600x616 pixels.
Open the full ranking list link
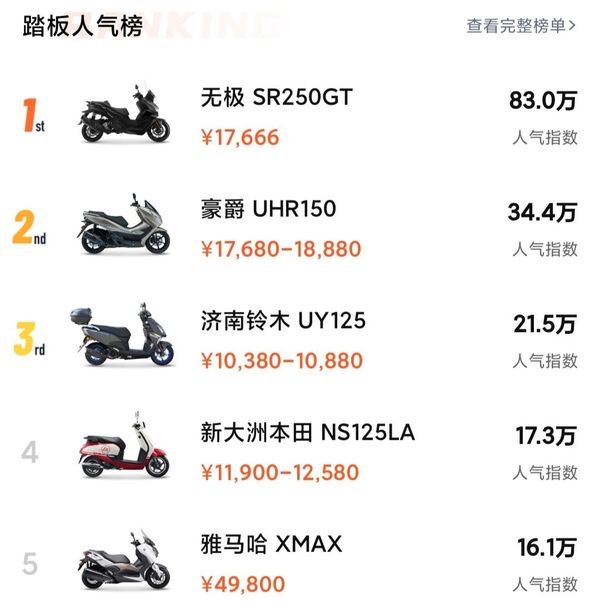(521, 26)
